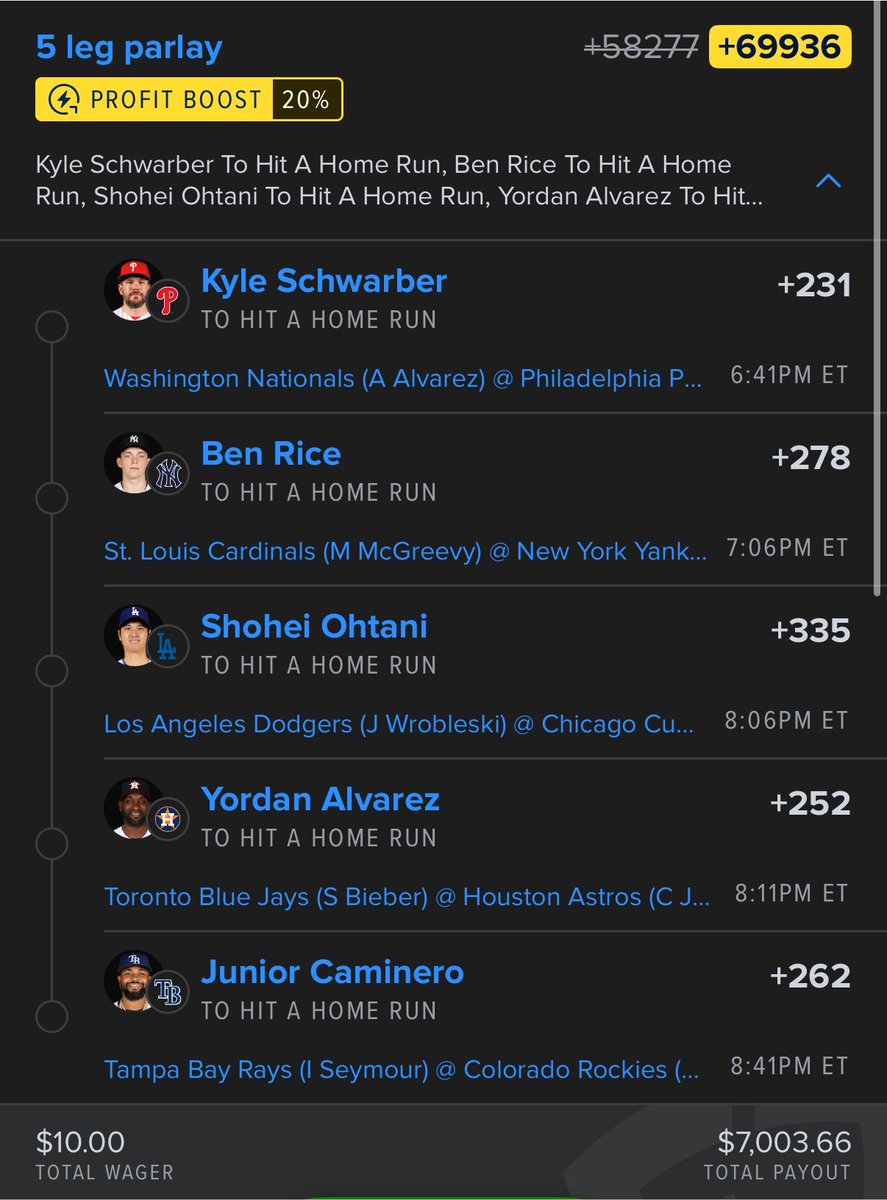Open Ben Rice player link
The height and width of the screenshot is (1200, 887).
tap(271, 454)
